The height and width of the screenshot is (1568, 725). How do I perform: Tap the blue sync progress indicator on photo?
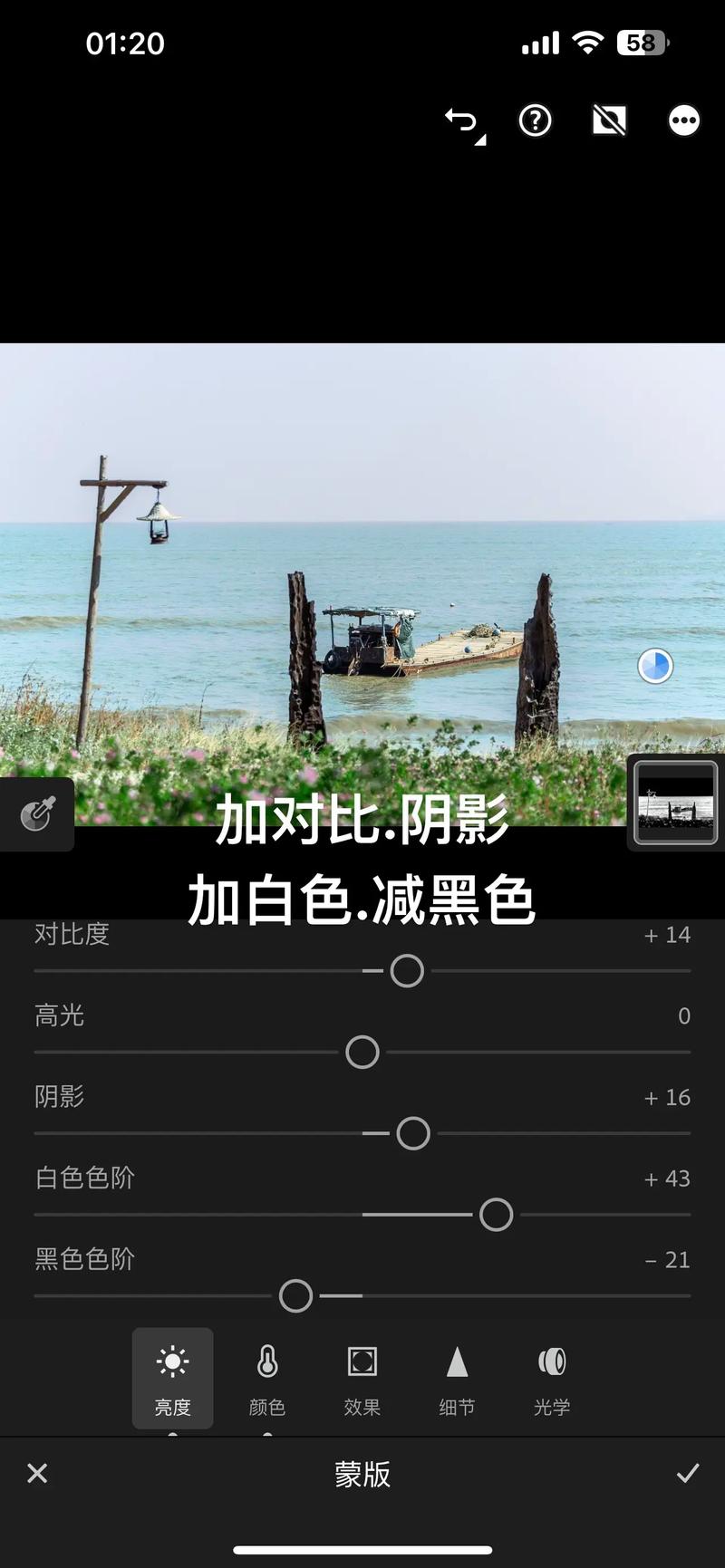(x=654, y=666)
